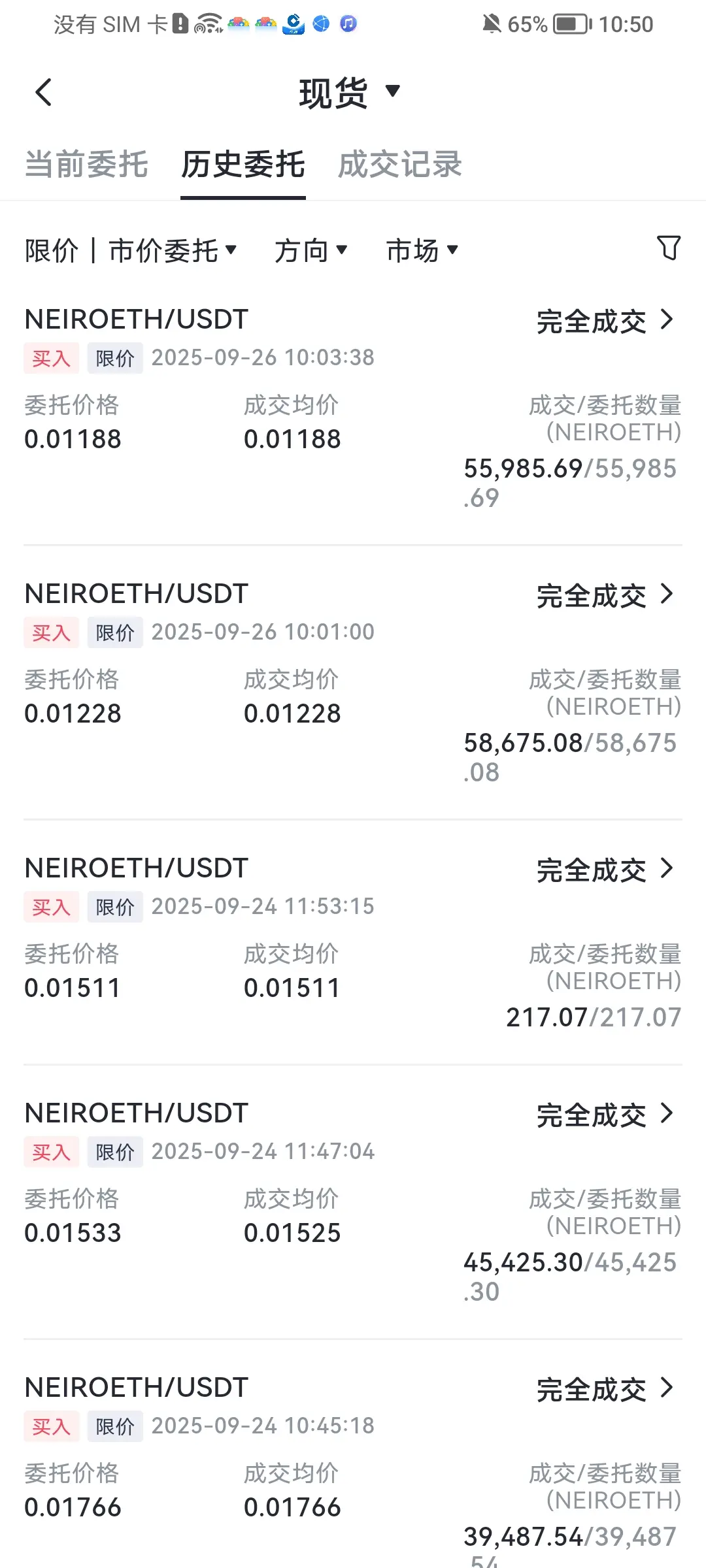706x1568 pixels.
Task: Open the order dated 2025-09-24 10:45:18
Action: coord(604,1389)
